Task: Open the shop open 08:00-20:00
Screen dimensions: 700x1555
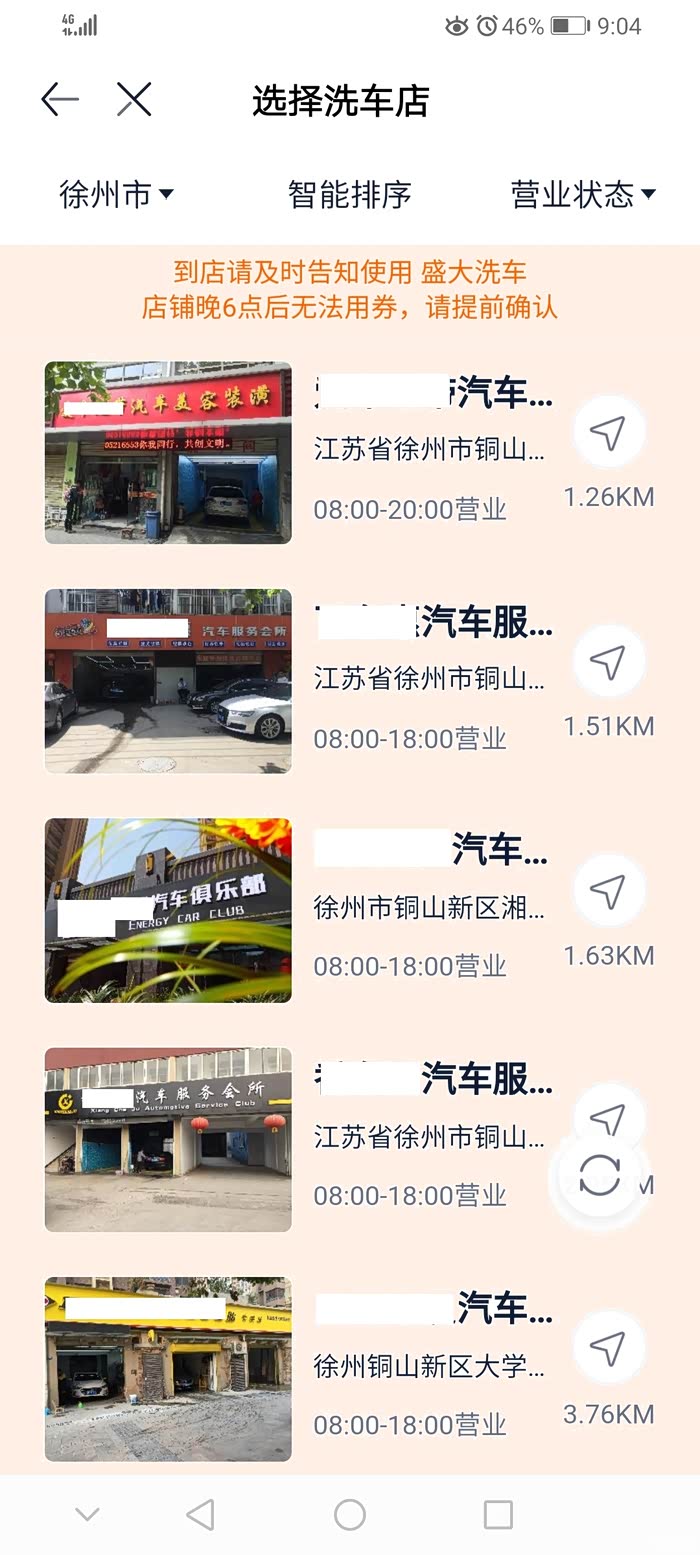Action: click(x=430, y=452)
